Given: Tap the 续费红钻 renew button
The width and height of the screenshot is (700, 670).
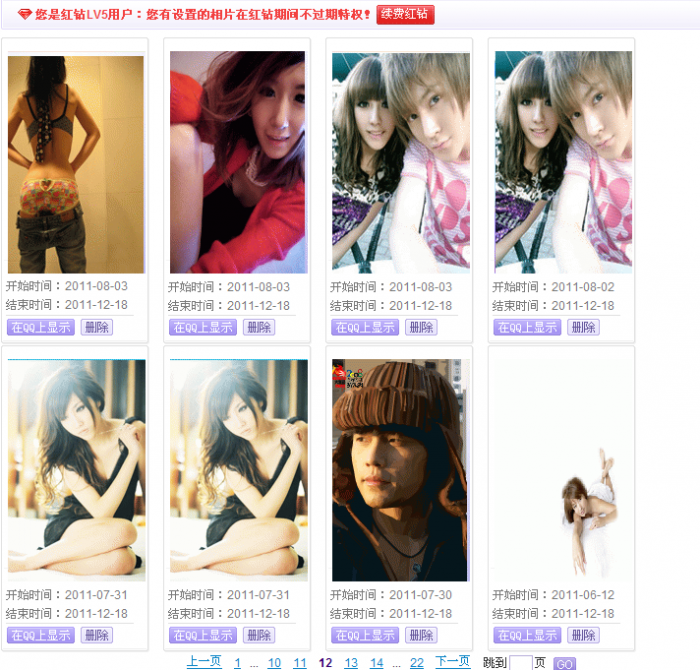Looking at the screenshot, I should coord(405,15).
